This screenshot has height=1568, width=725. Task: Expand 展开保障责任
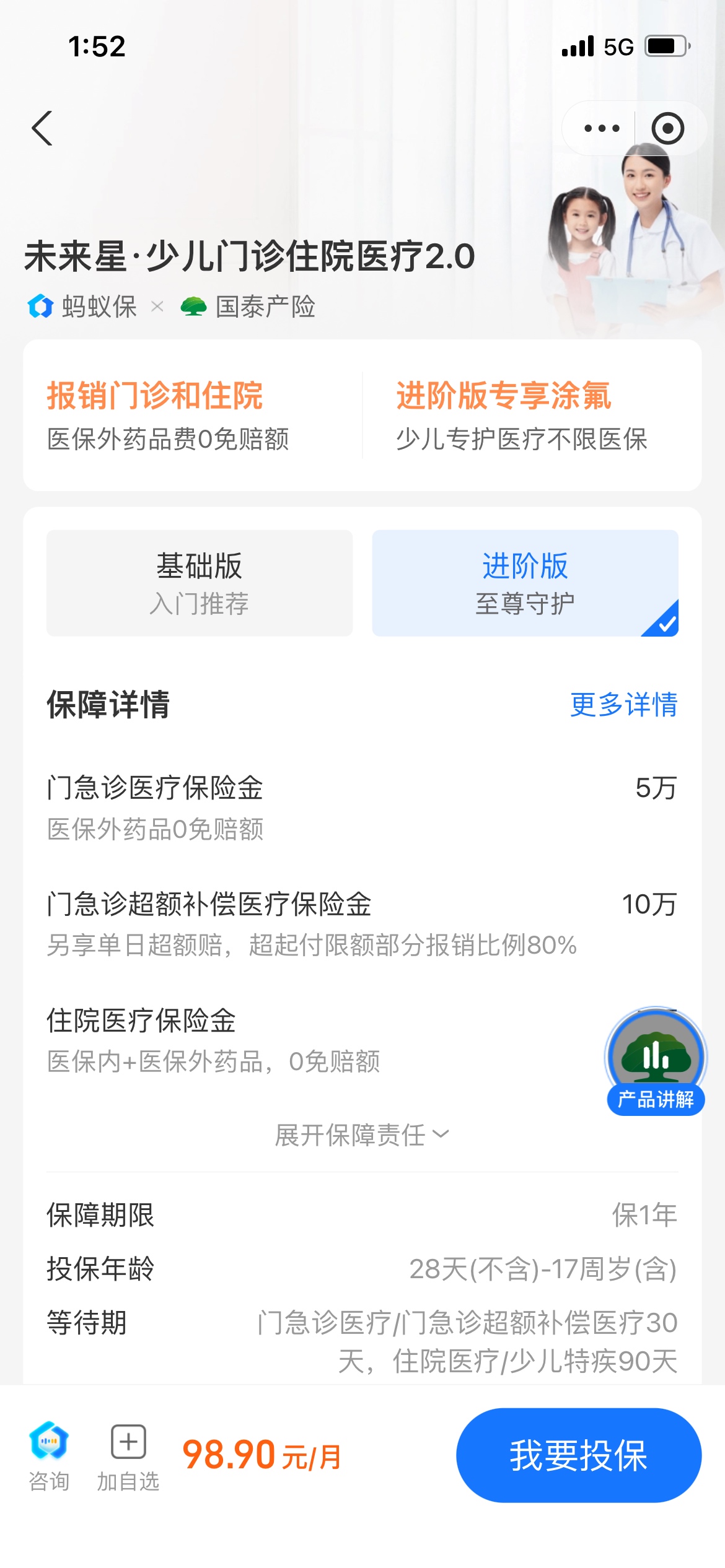(362, 1135)
